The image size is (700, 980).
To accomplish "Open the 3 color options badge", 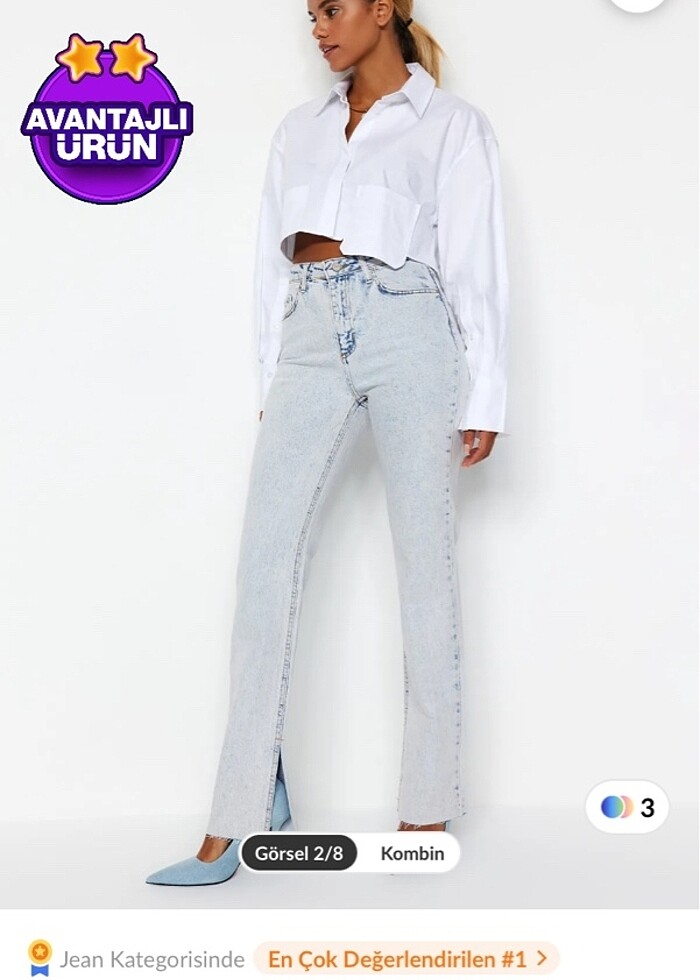I will point(627,807).
